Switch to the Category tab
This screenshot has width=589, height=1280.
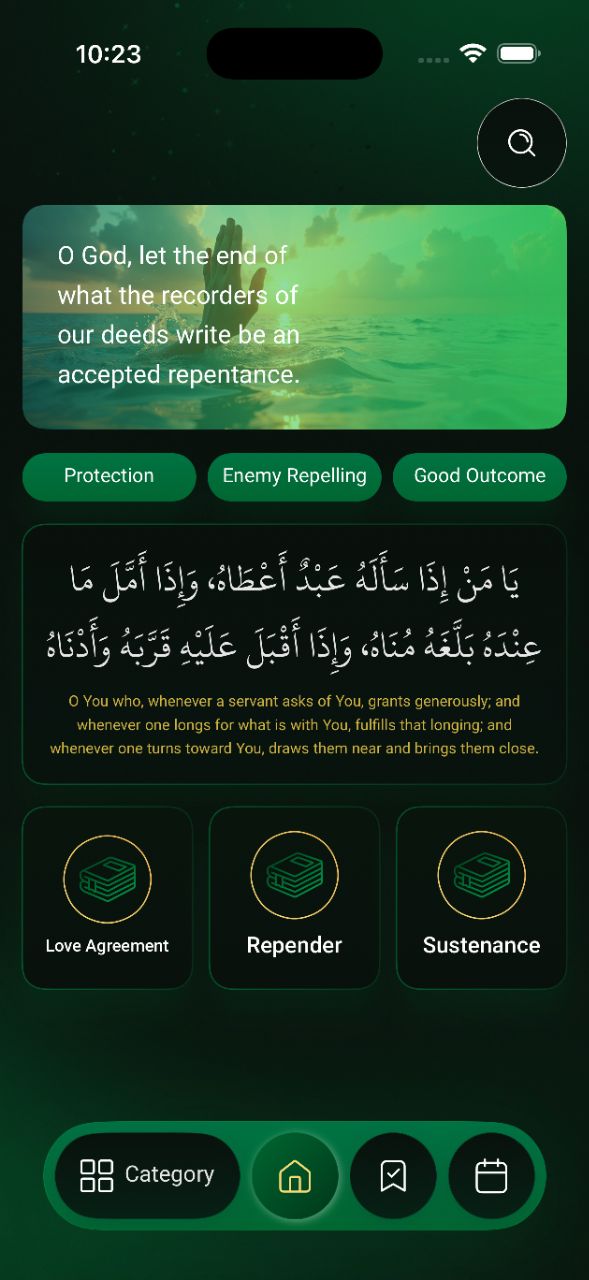pyautogui.click(x=147, y=1175)
